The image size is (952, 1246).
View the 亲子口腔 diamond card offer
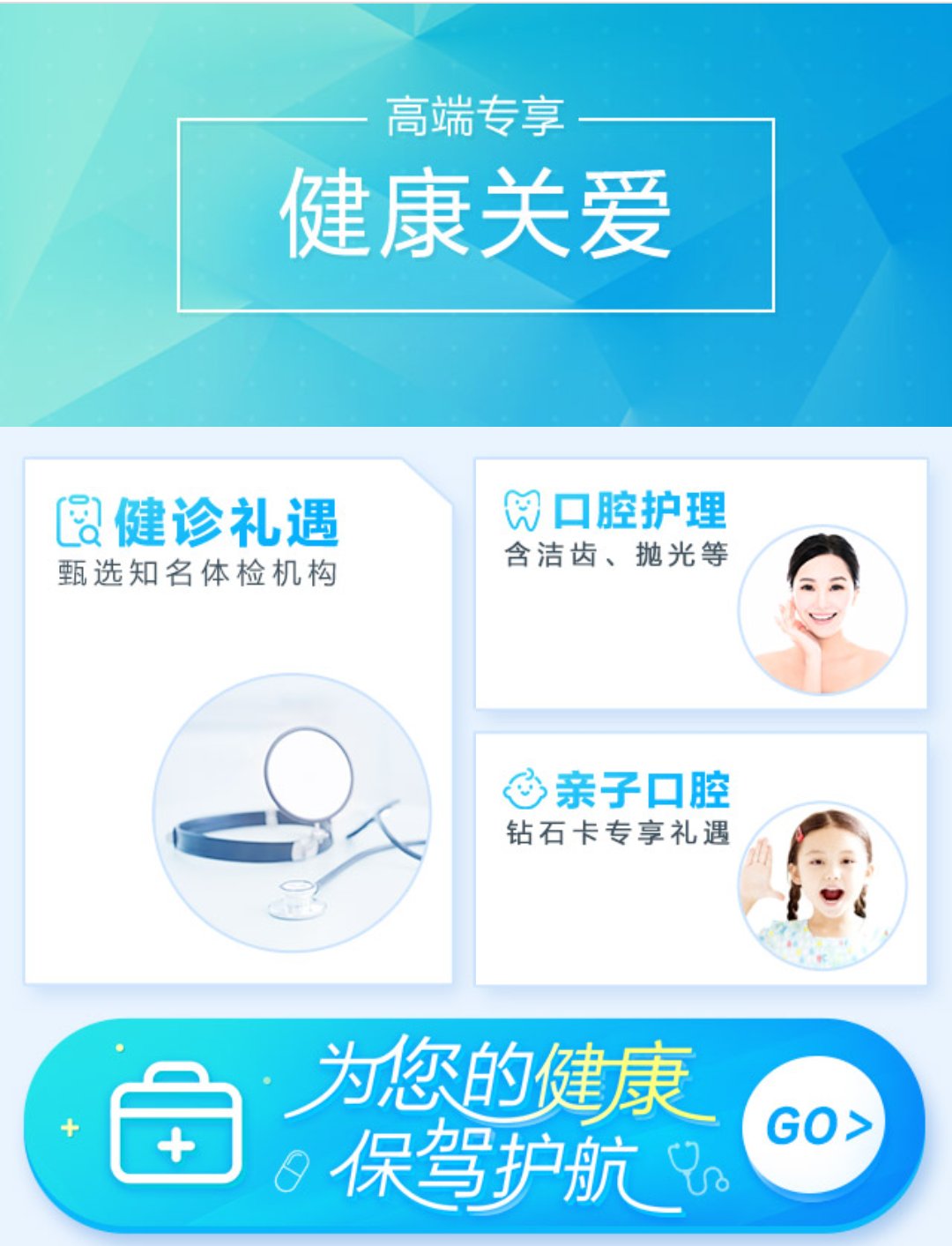point(701,858)
